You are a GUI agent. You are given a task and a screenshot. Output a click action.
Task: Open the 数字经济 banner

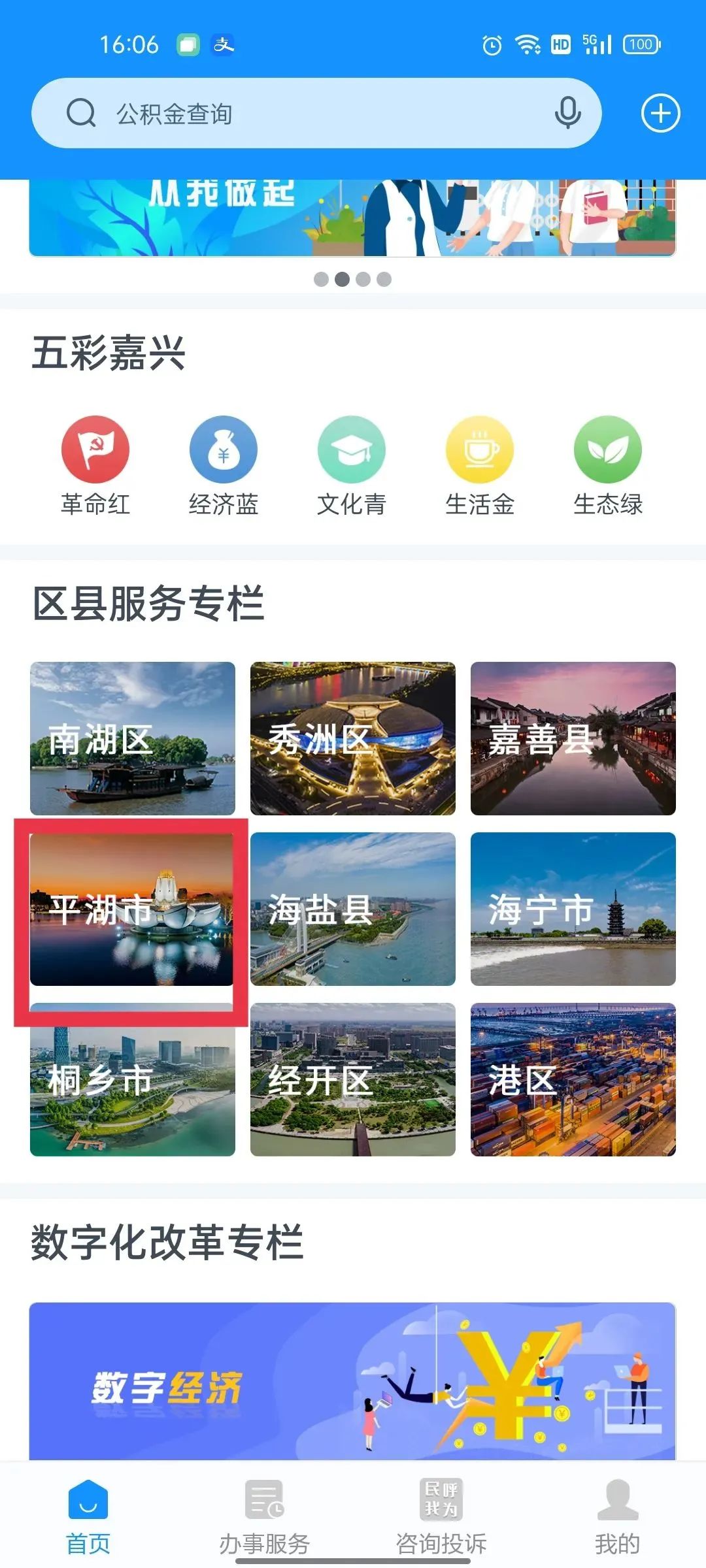point(353,1381)
